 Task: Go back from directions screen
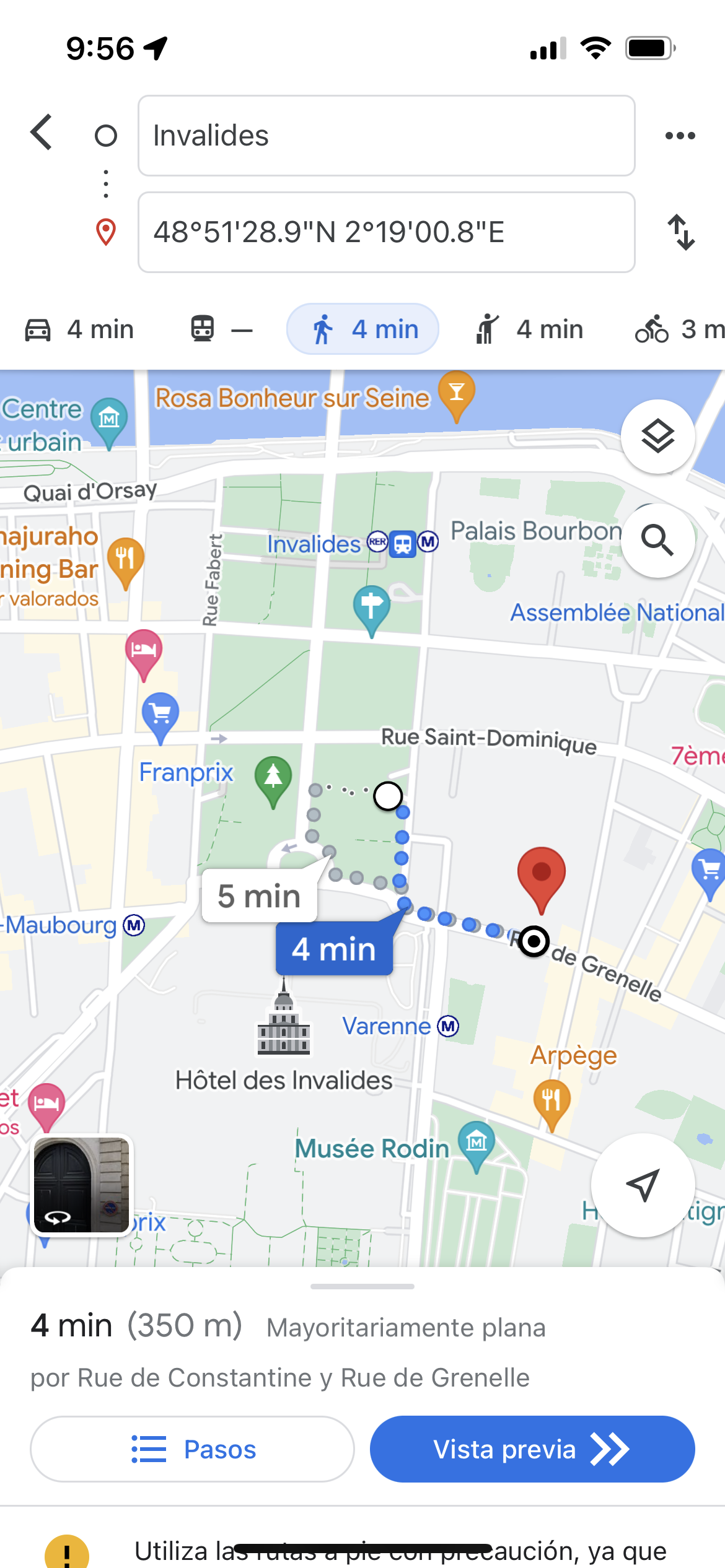[42, 133]
